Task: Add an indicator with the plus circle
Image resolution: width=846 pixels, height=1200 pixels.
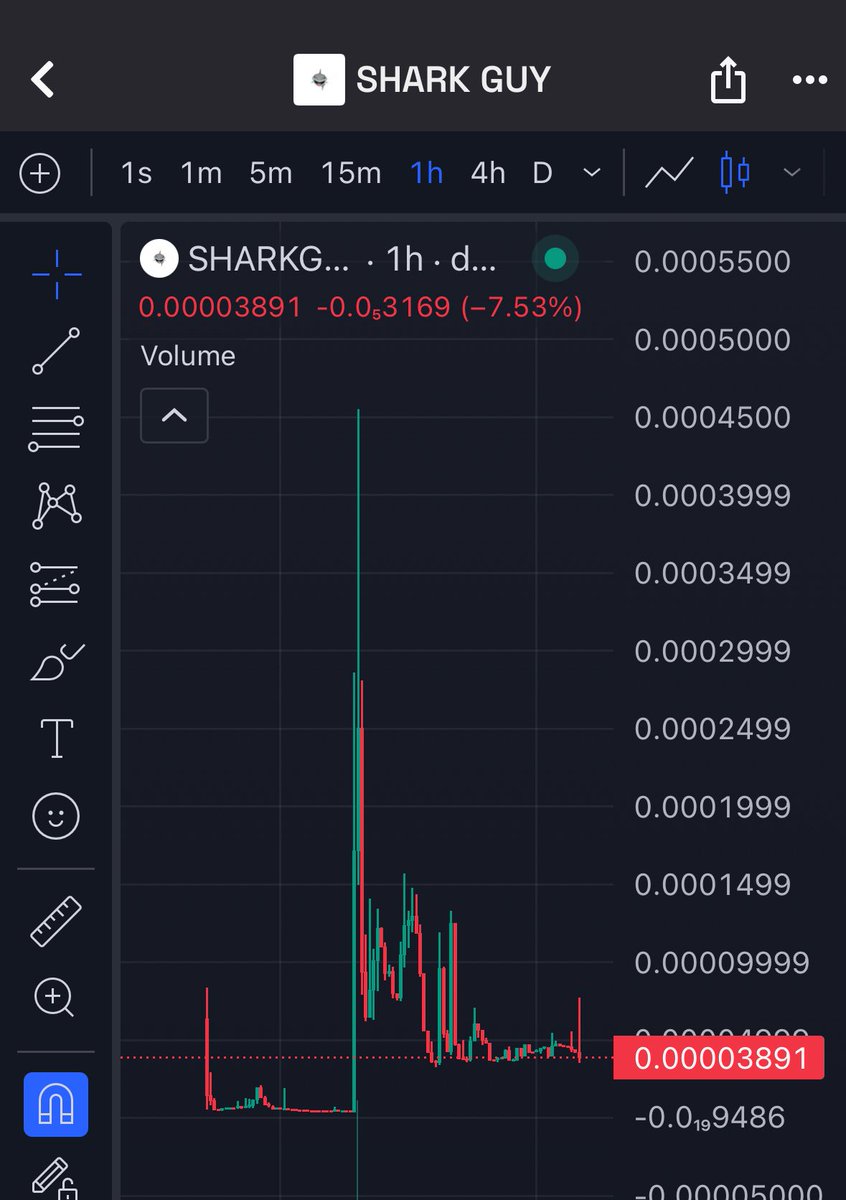Action: tap(40, 174)
